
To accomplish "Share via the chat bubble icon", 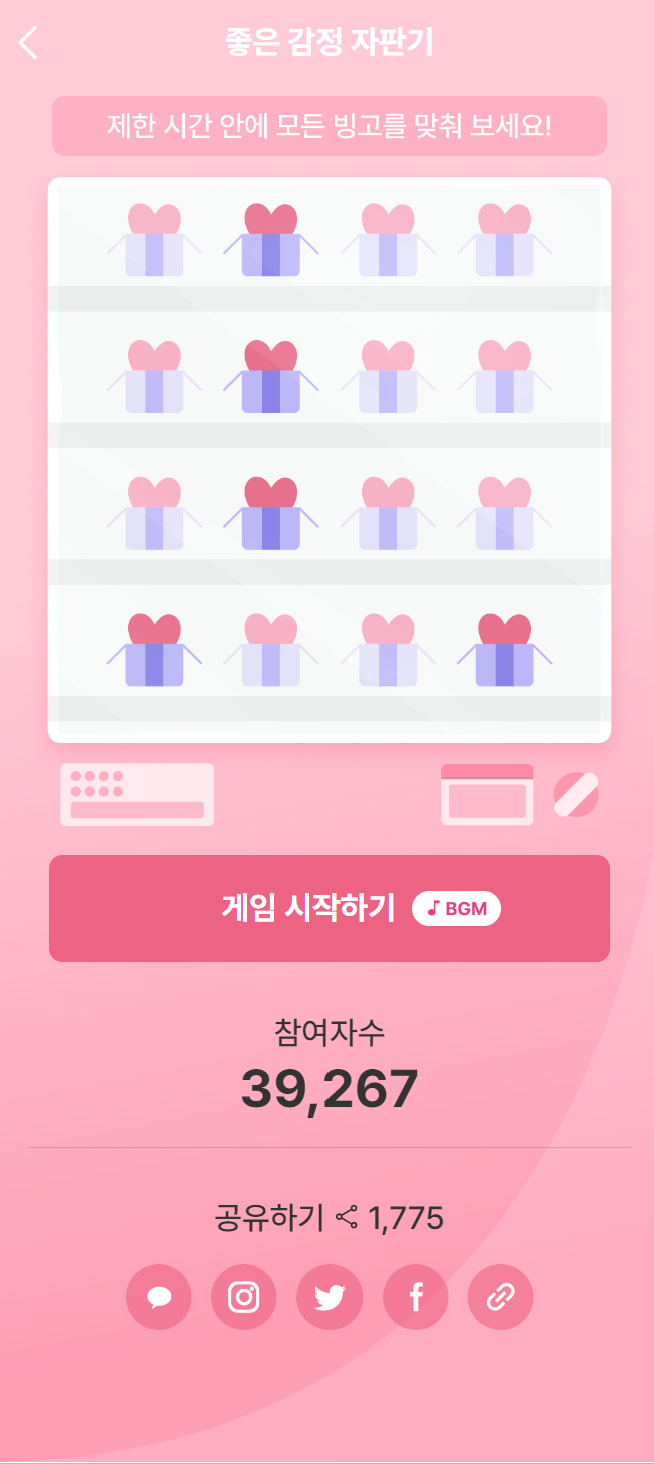I will pyautogui.click(x=158, y=1297).
